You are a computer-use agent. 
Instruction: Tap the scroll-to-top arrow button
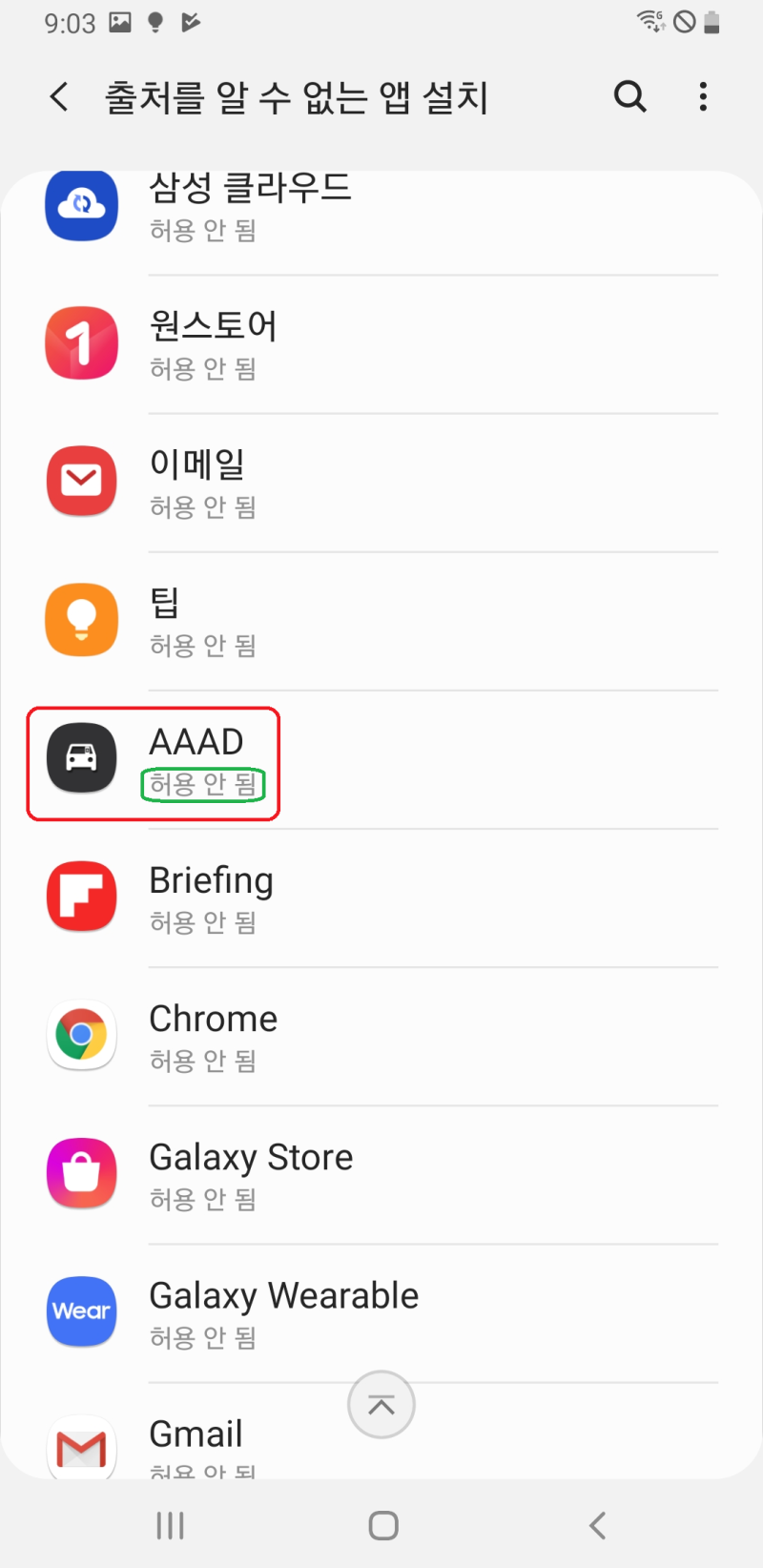381,1404
